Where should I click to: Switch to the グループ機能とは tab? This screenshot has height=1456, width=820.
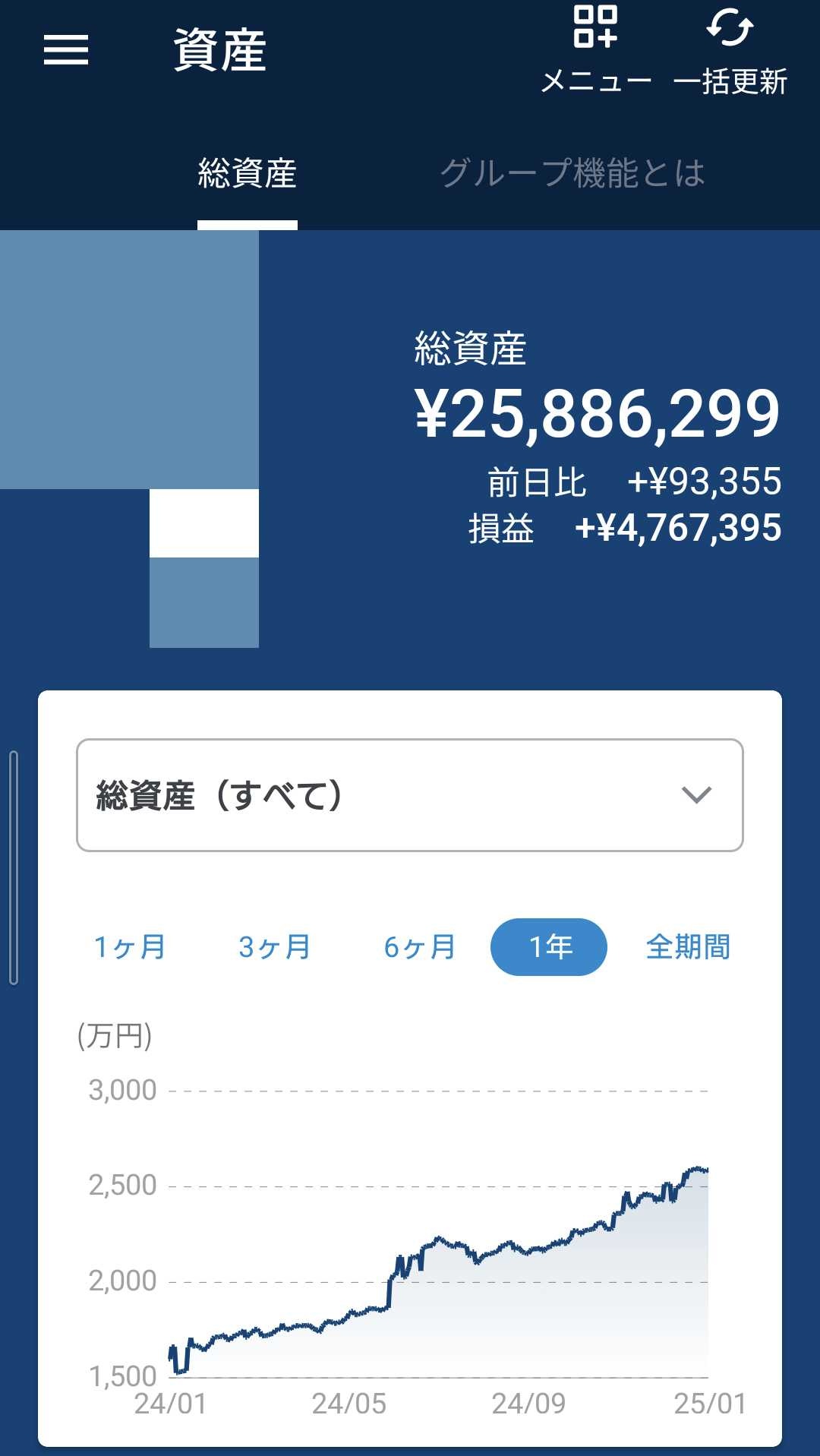point(572,173)
